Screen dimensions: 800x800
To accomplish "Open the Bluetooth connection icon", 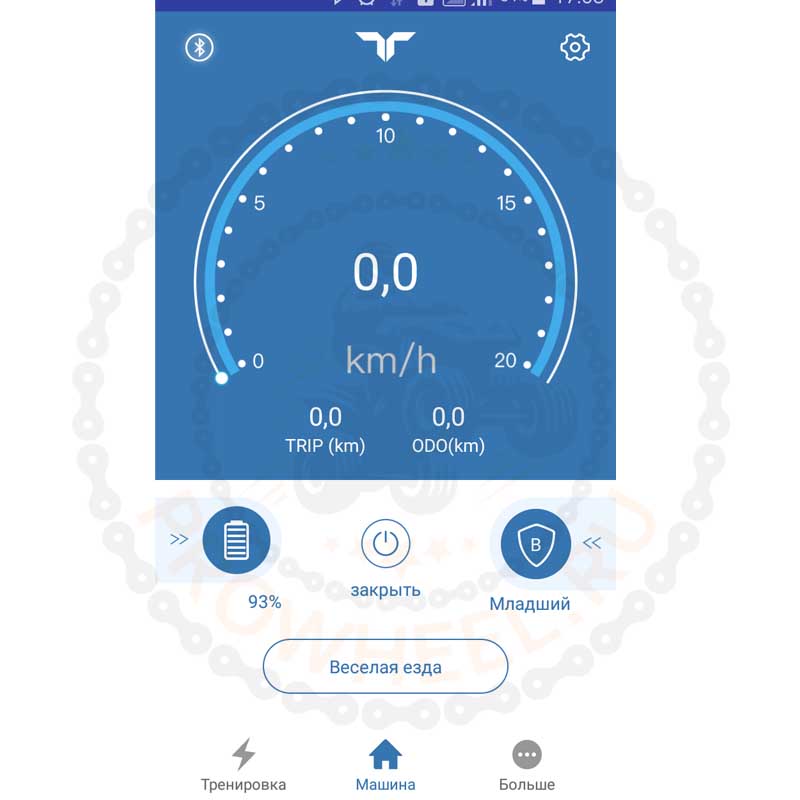I will pyautogui.click(x=200, y=47).
